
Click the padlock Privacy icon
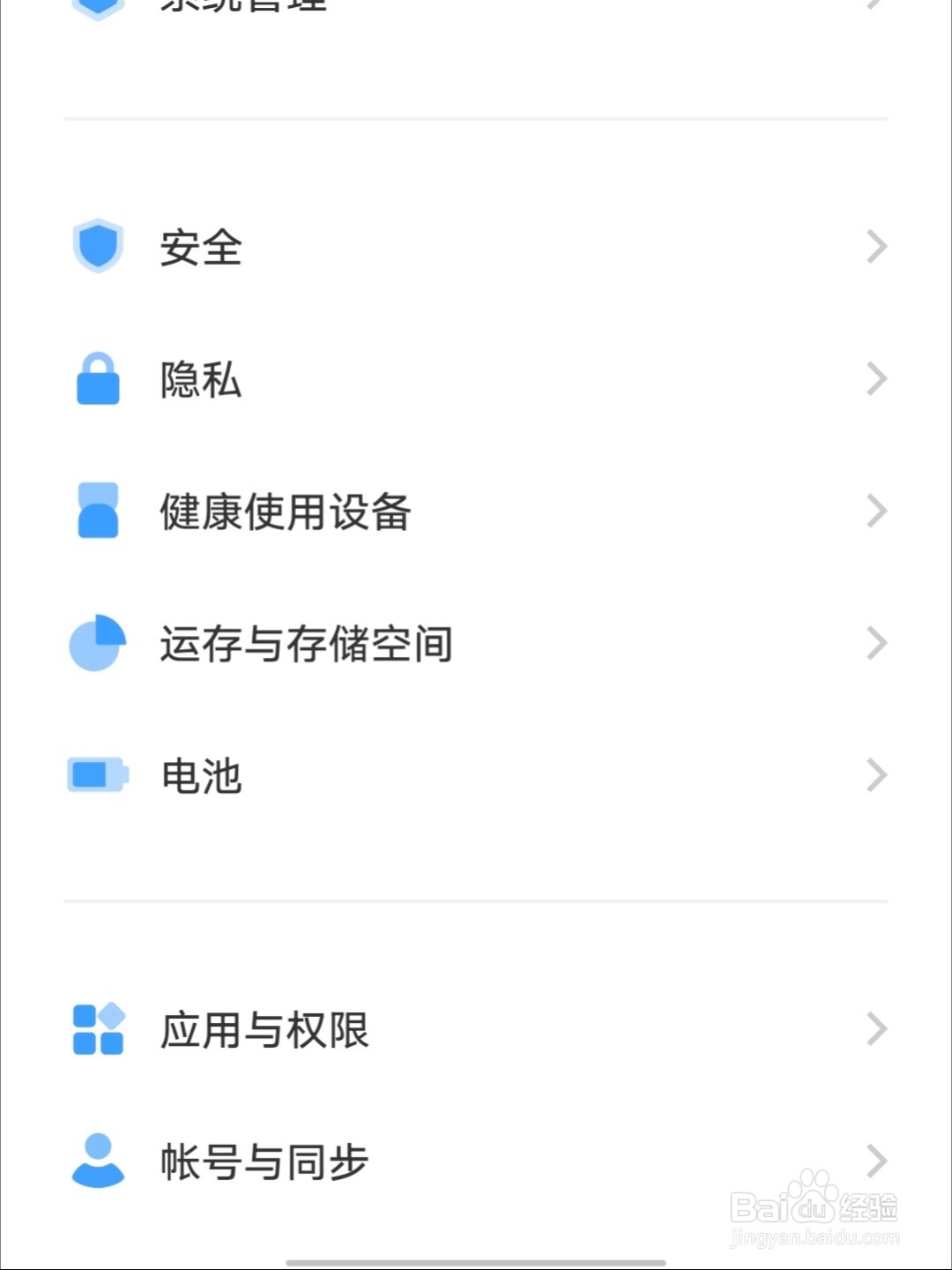coord(97,380)
